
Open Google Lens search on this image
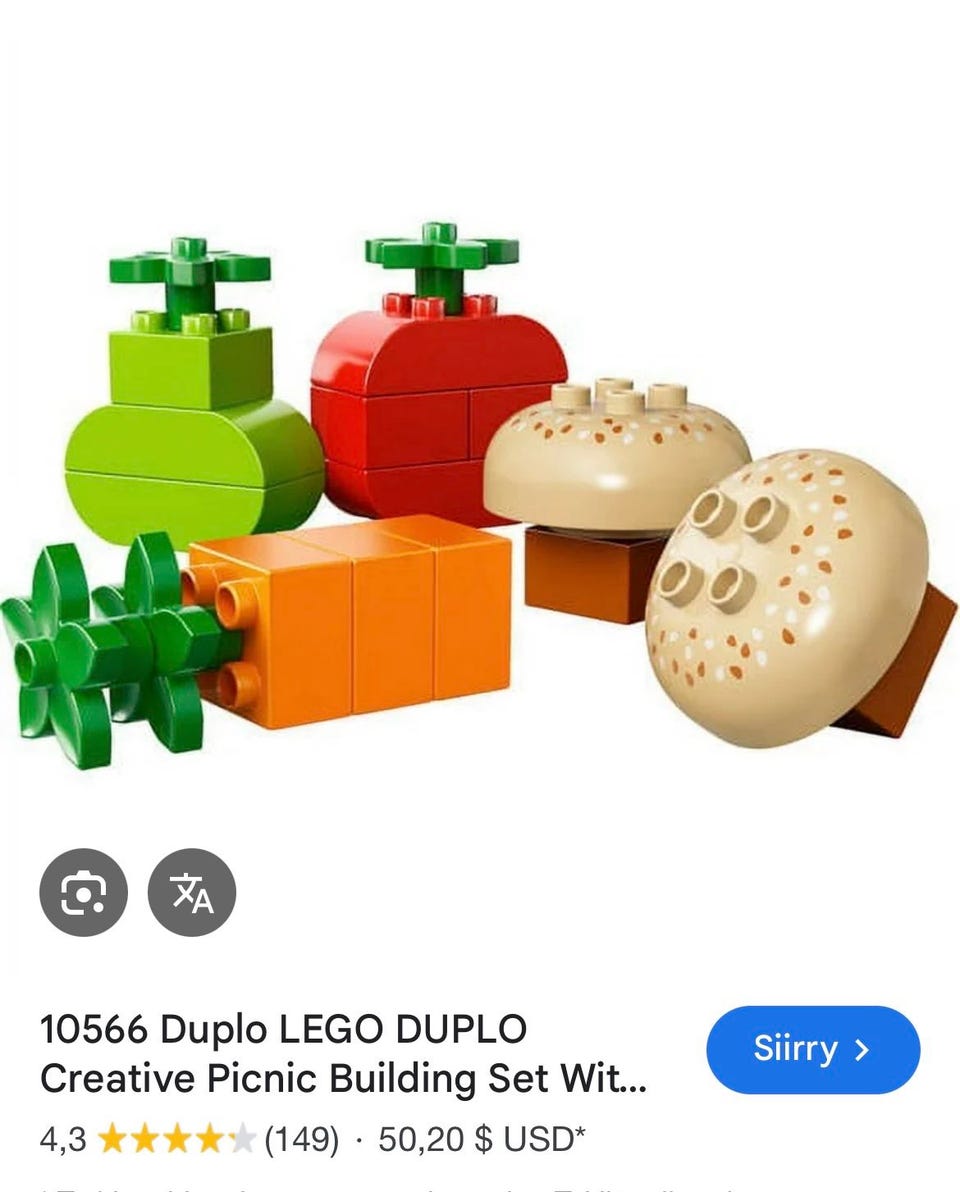(83, 892)
